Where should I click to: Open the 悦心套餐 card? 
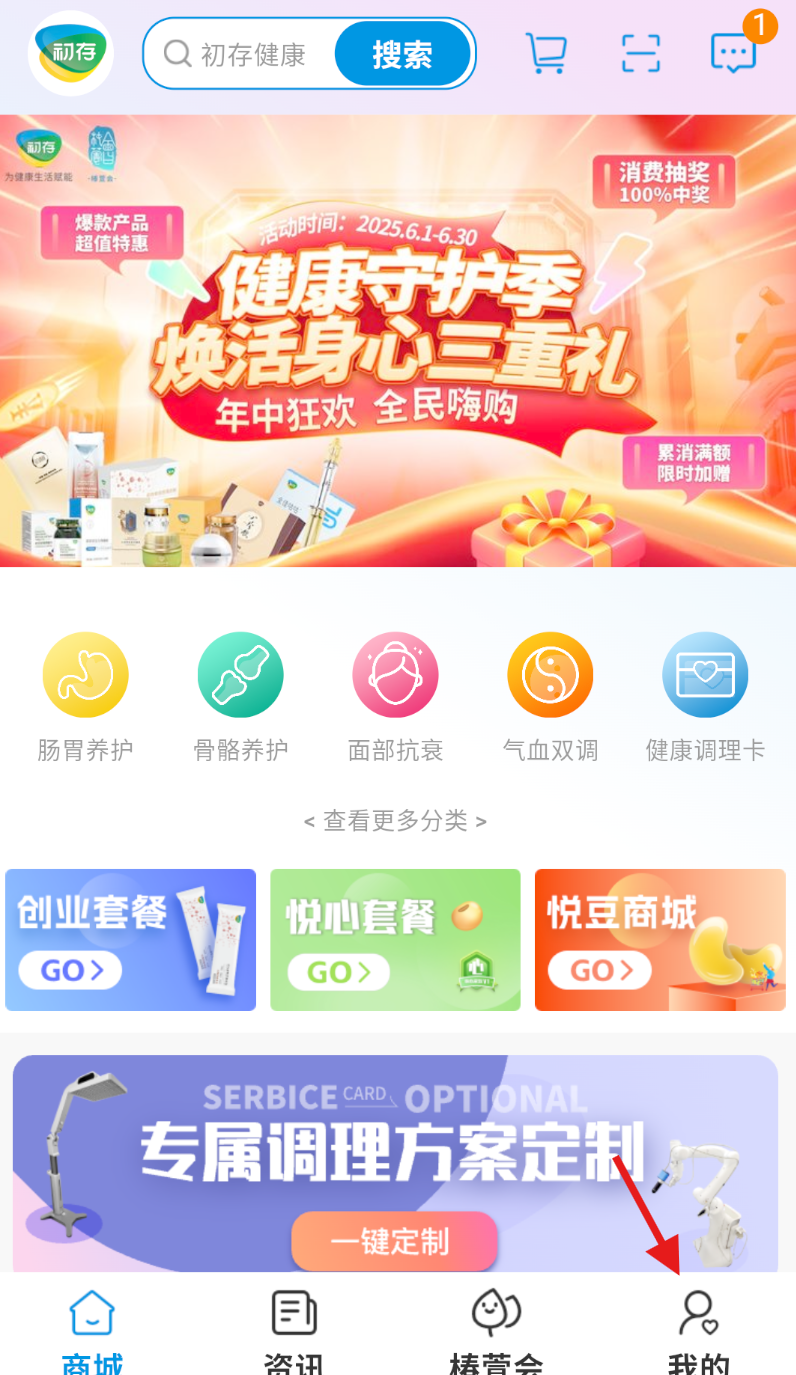pyautogui.click(x=395, y=940)
